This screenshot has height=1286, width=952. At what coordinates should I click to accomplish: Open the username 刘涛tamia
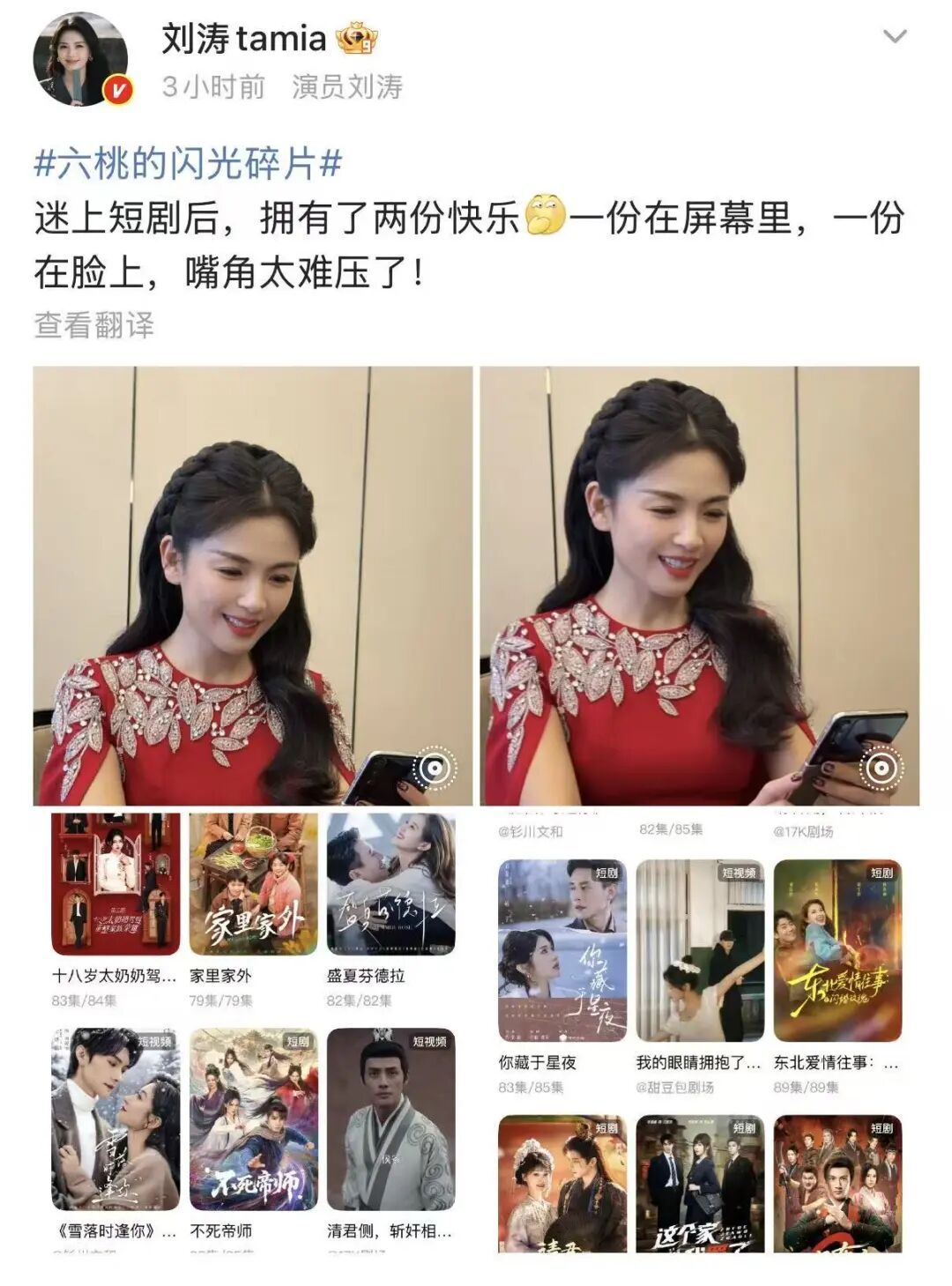[x=244, y=39]
